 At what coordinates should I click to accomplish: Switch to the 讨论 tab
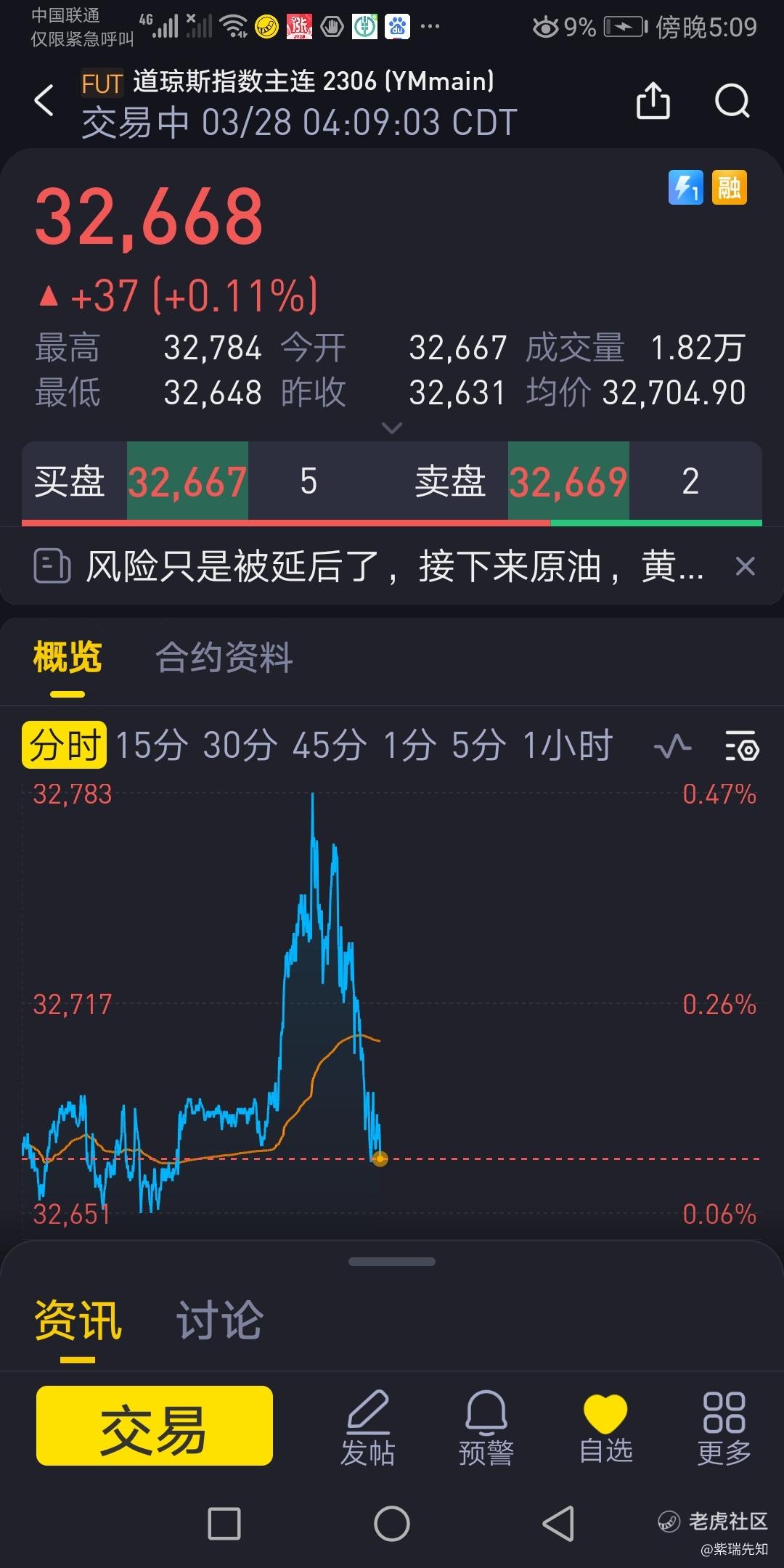[x=219, y=1319]
